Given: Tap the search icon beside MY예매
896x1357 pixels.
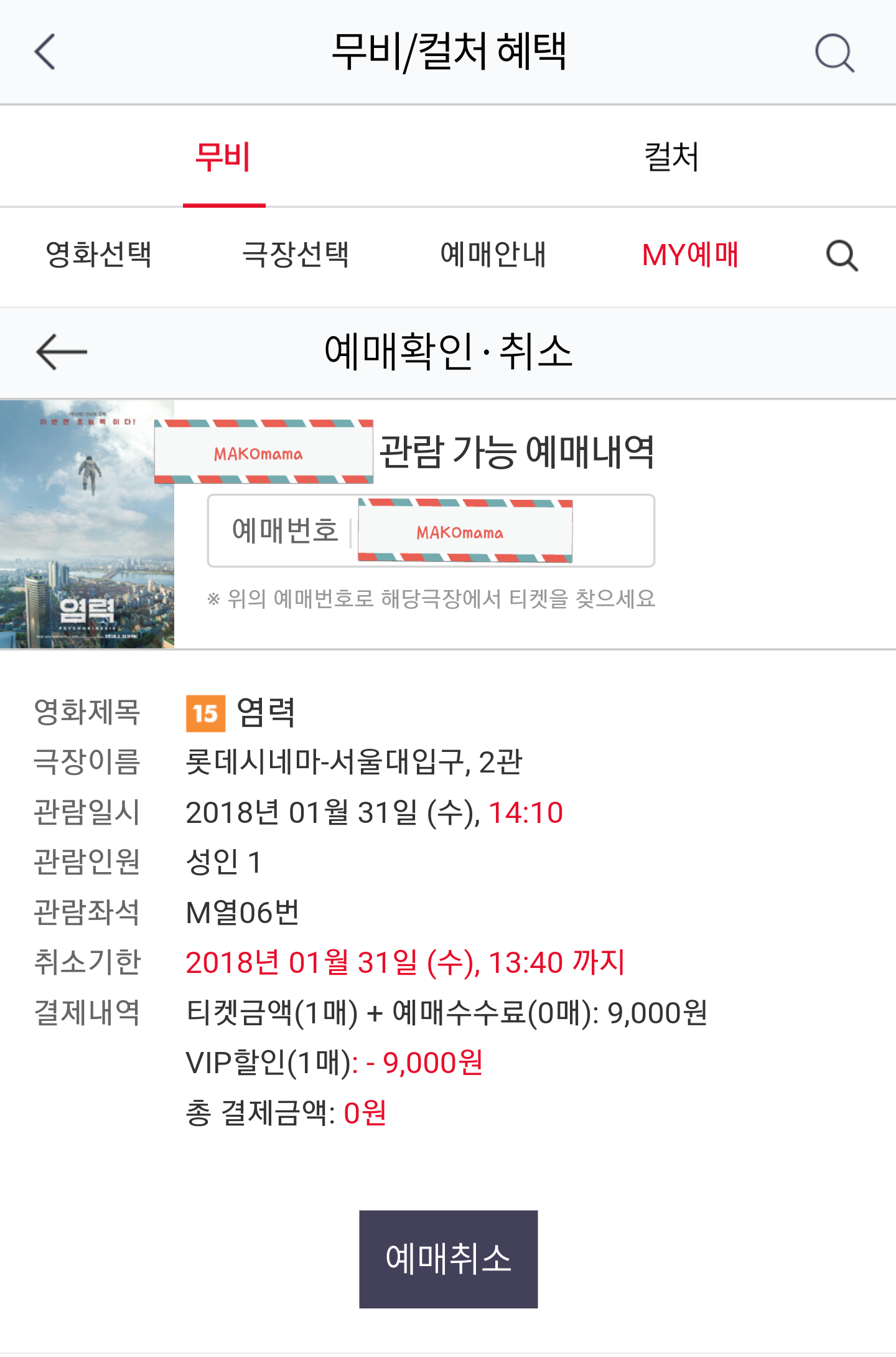Looking at the screenshot, I should [x=842, y=255].
